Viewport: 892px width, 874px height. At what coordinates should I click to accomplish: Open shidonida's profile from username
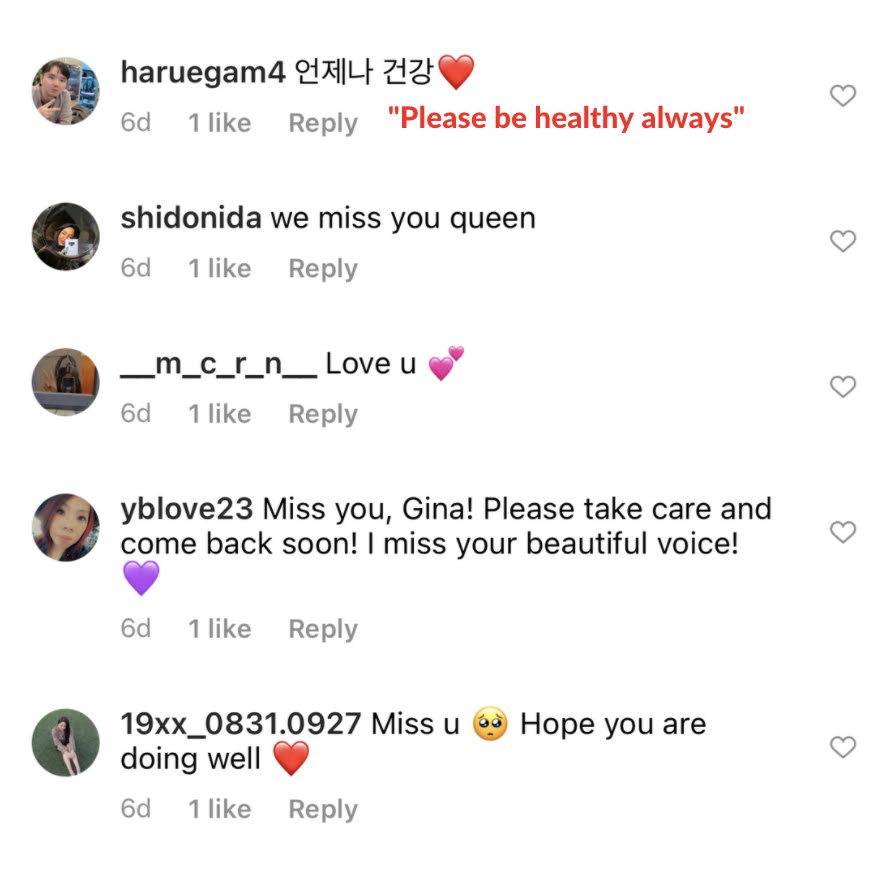click(191, 218)
